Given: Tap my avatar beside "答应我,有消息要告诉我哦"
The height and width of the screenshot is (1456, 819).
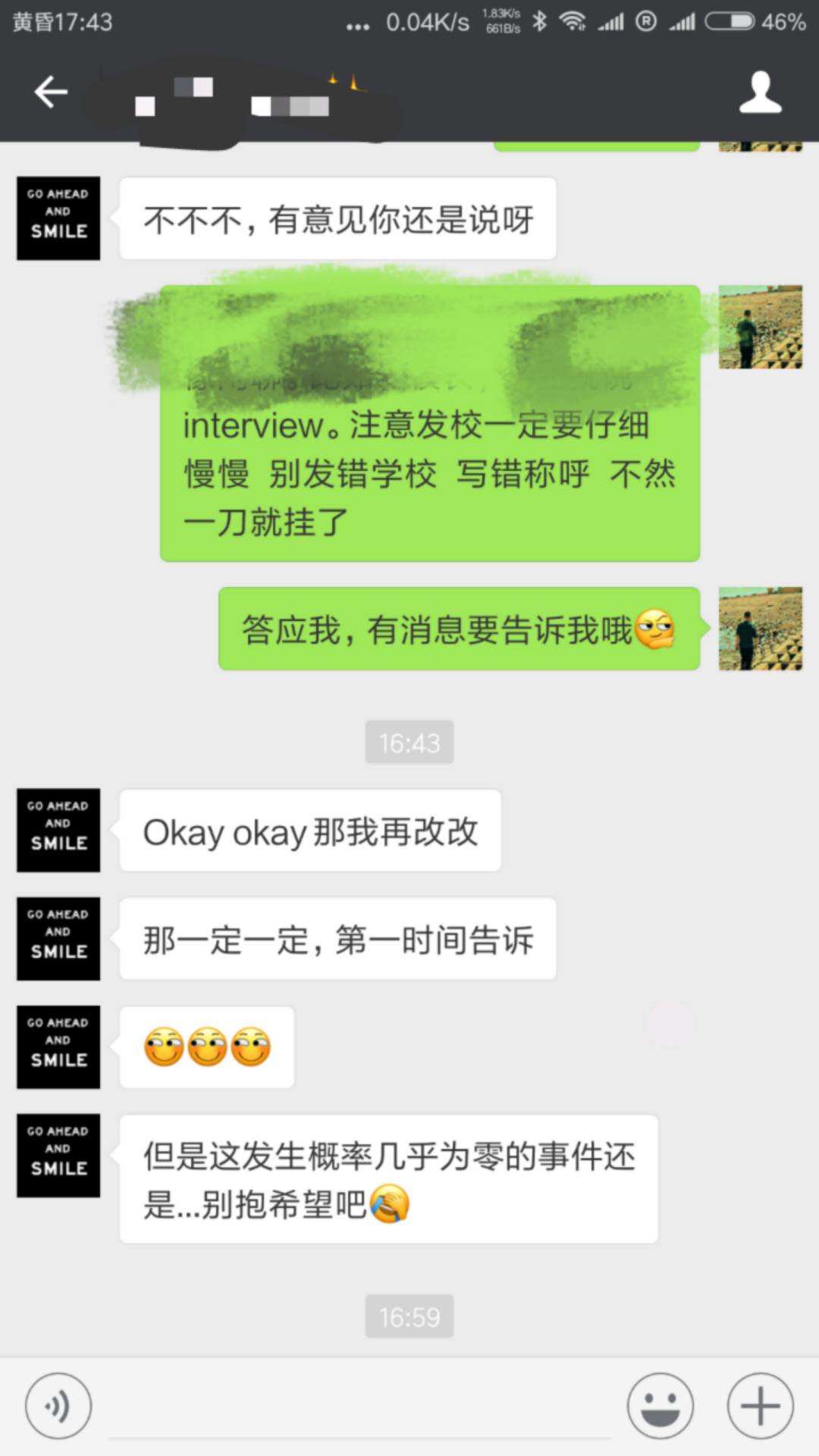Looking at the screenshot, I should click(x=760, y=629).
